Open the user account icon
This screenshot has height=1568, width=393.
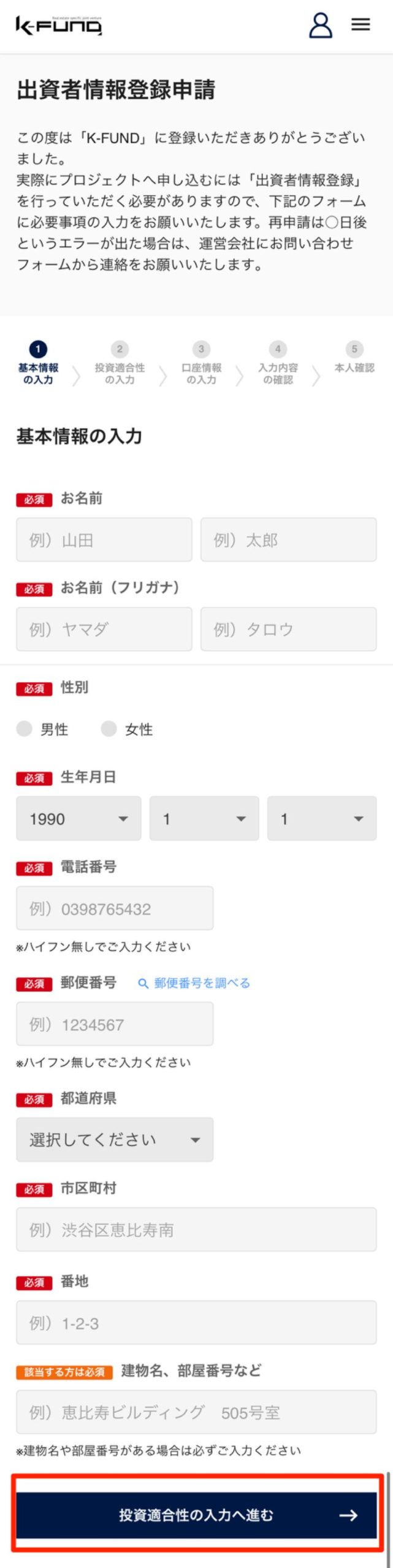[x=320, y=25]
